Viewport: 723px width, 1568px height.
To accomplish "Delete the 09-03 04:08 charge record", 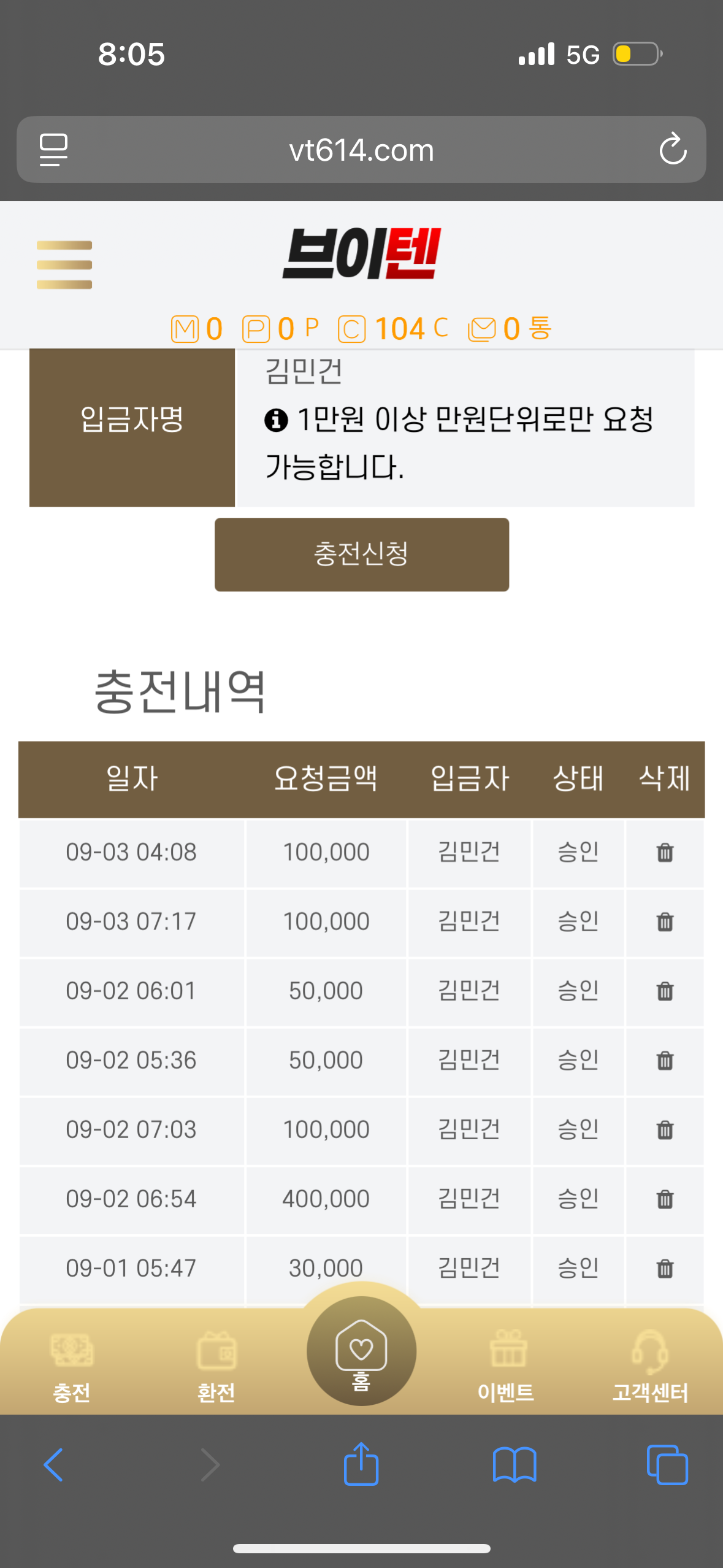I will pos(665,853).
